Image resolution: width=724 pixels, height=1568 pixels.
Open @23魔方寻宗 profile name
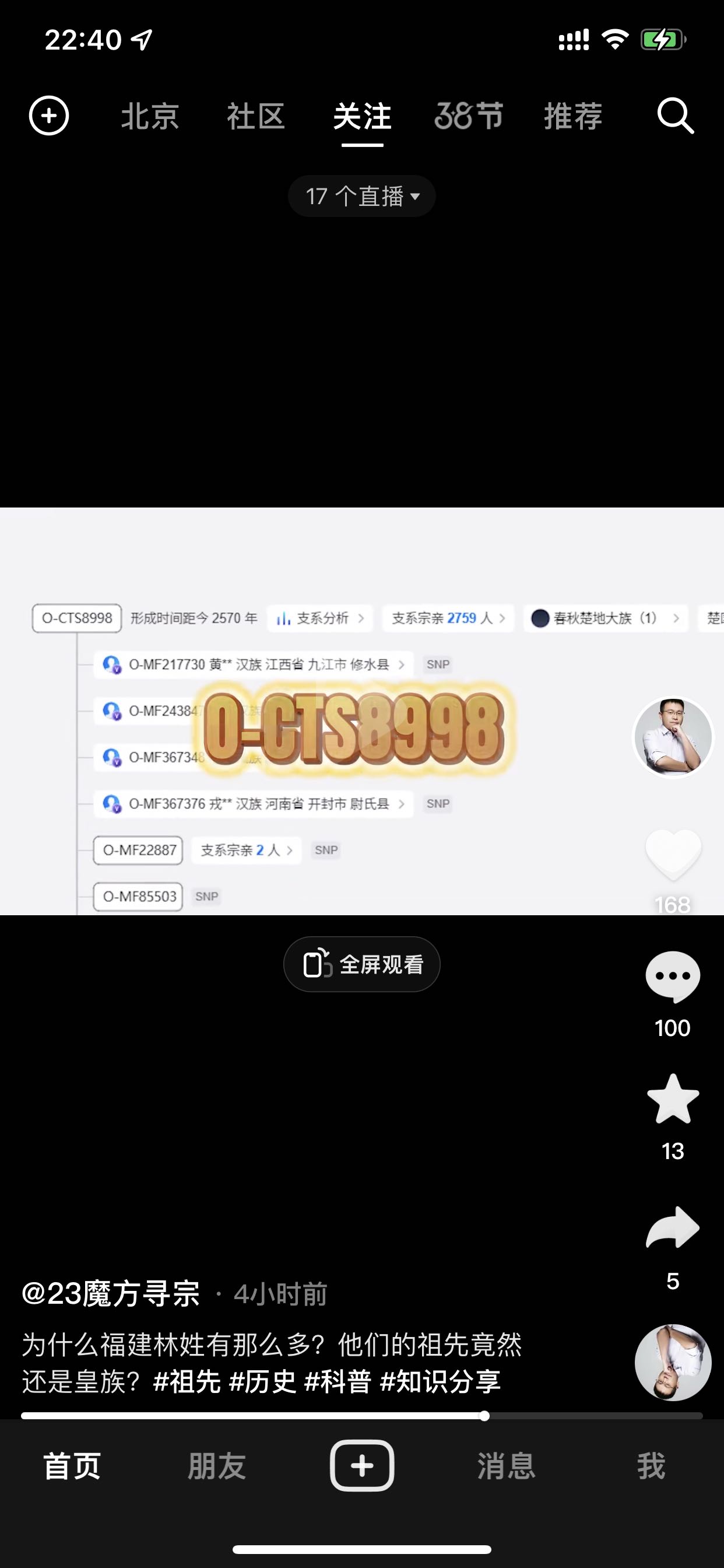click(x=111, y=1293)
